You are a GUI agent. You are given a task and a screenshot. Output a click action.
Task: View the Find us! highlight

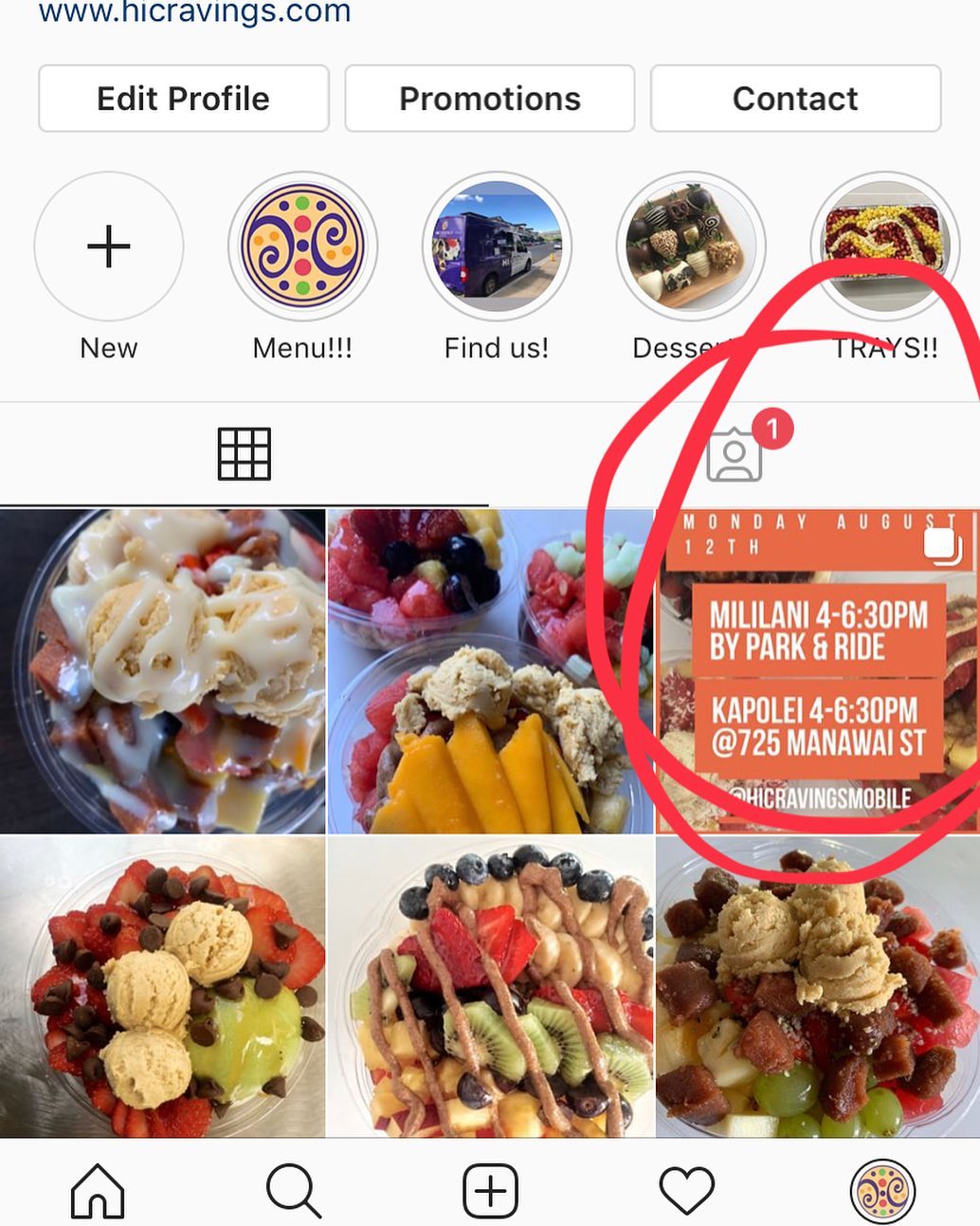[497, 247]
